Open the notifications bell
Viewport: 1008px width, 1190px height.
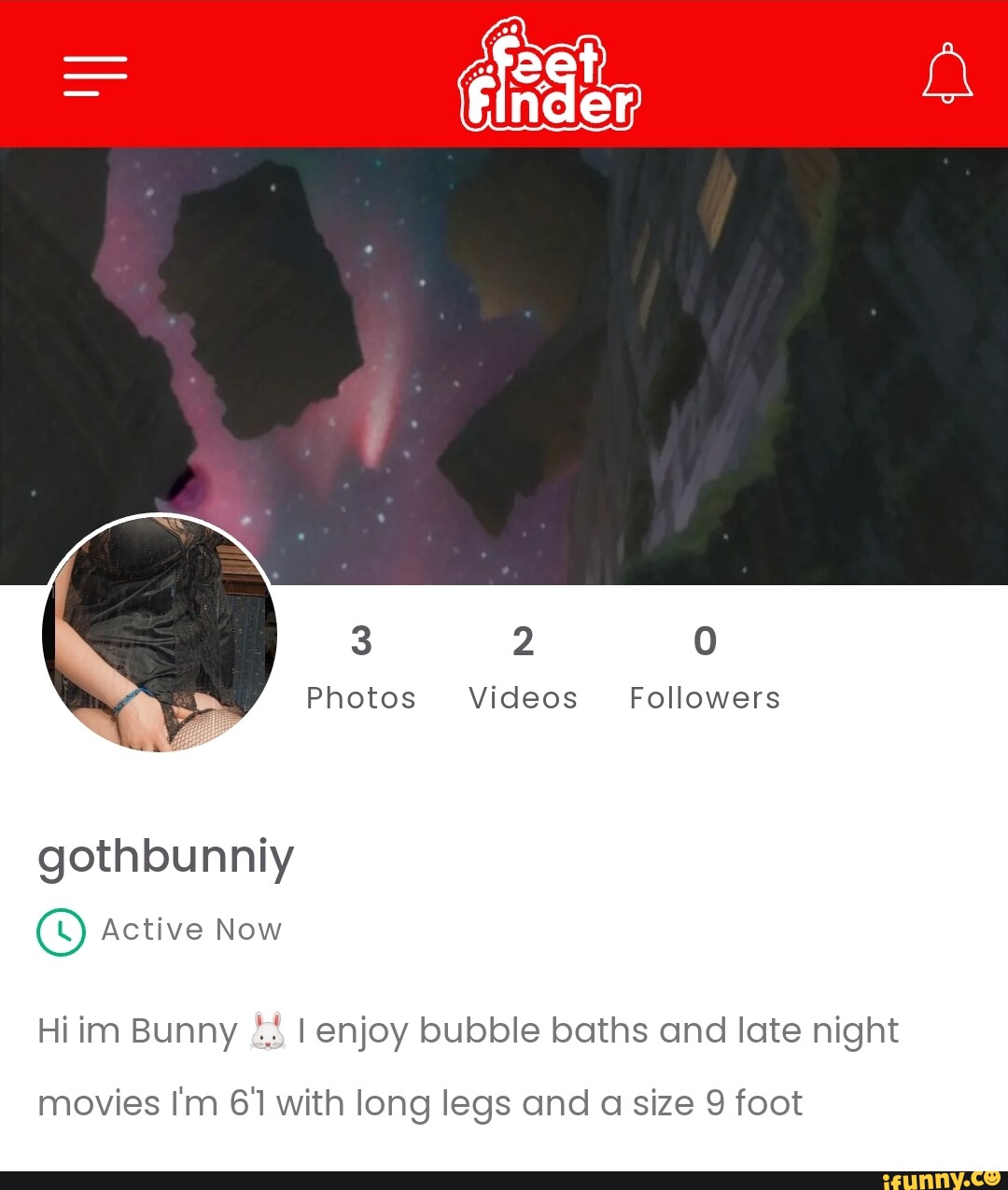(947, 73)
